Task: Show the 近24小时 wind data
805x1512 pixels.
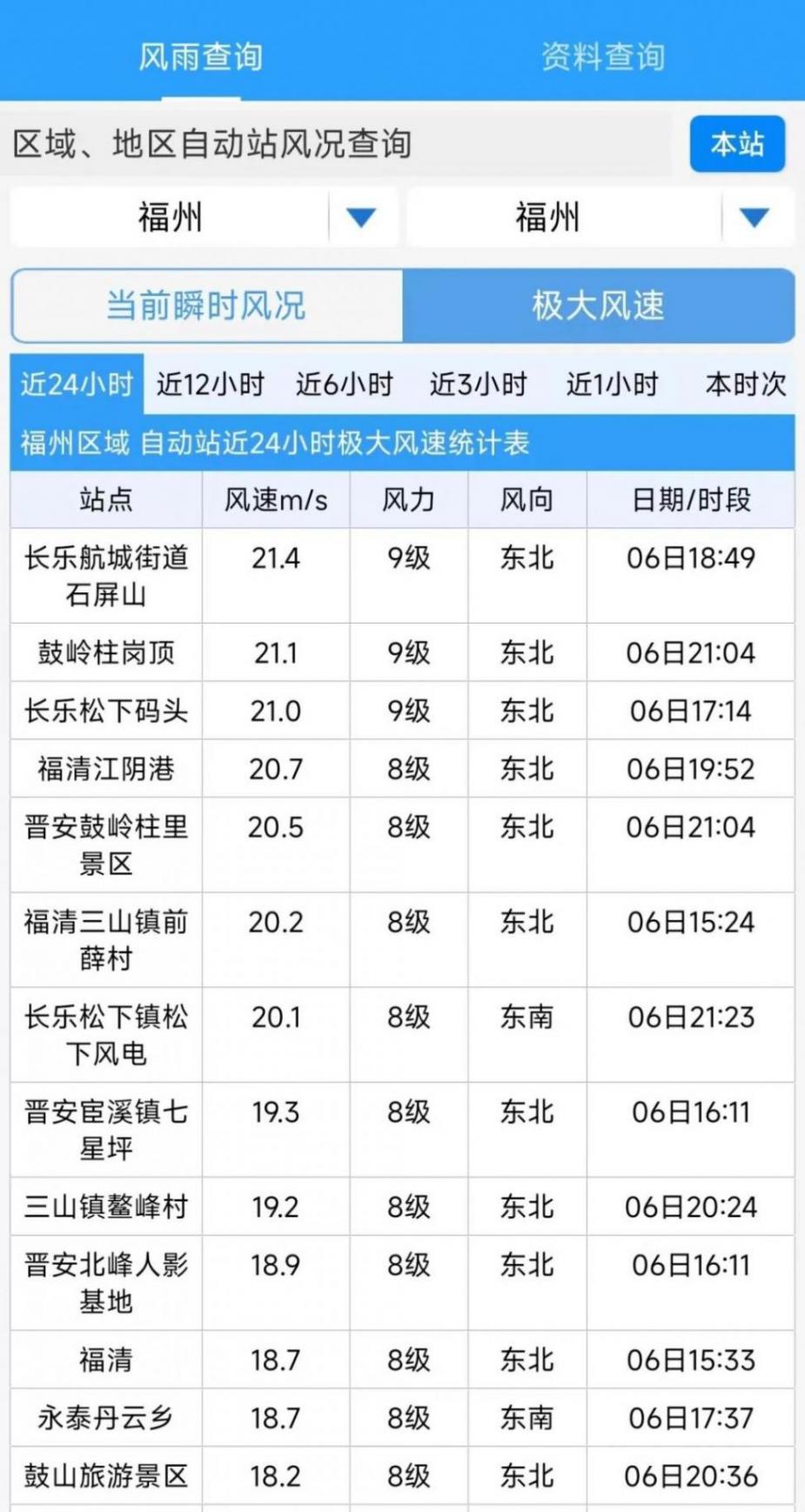Action: tap(77, 384)
